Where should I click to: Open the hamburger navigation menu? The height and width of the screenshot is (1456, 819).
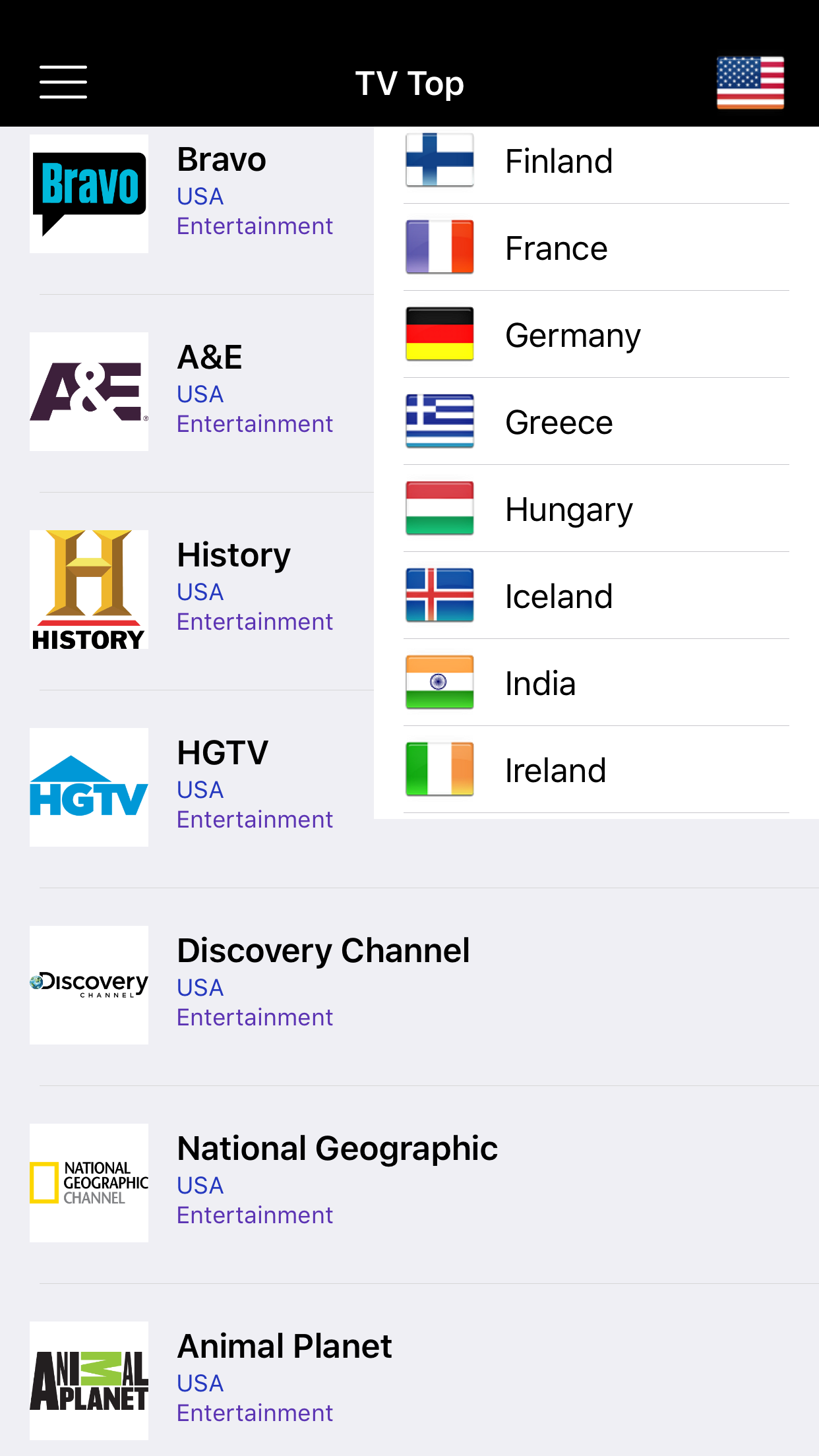point(63,82)
